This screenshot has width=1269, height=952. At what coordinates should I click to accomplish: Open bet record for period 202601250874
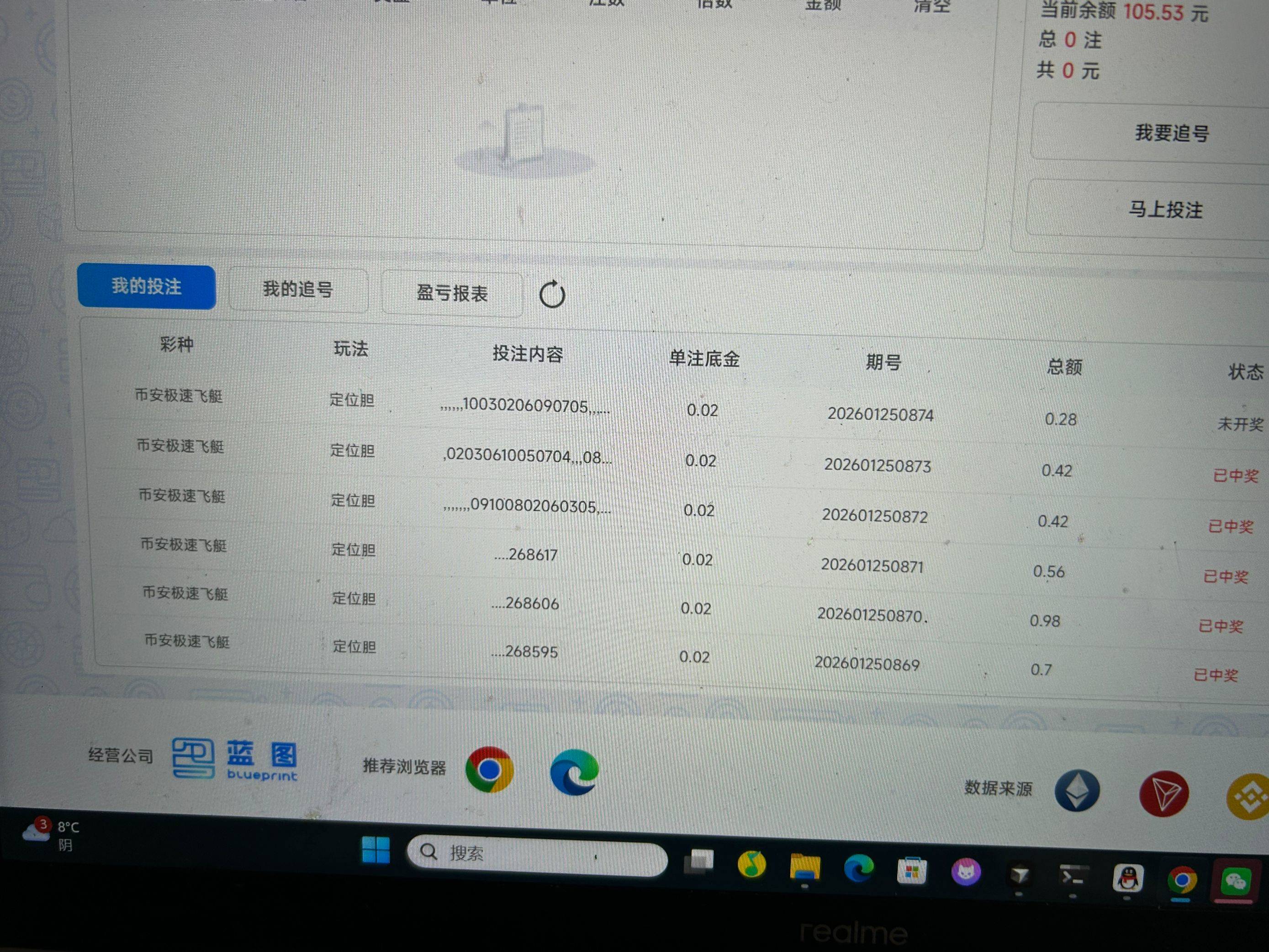point(880,414)
